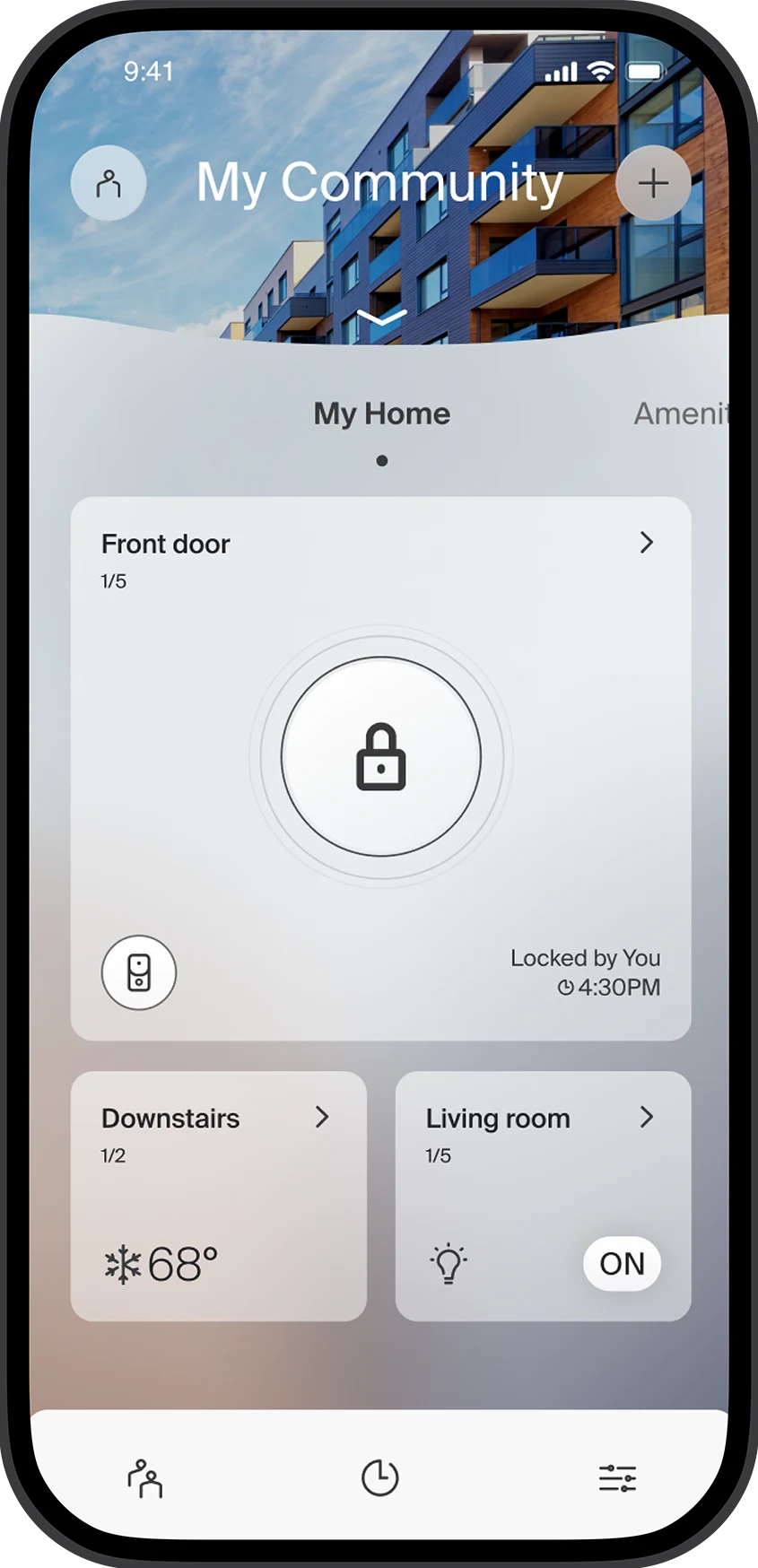Open the doorbell intercom icon
Viewport: 758px width, 1568px height.
click(x=139, y=972)
